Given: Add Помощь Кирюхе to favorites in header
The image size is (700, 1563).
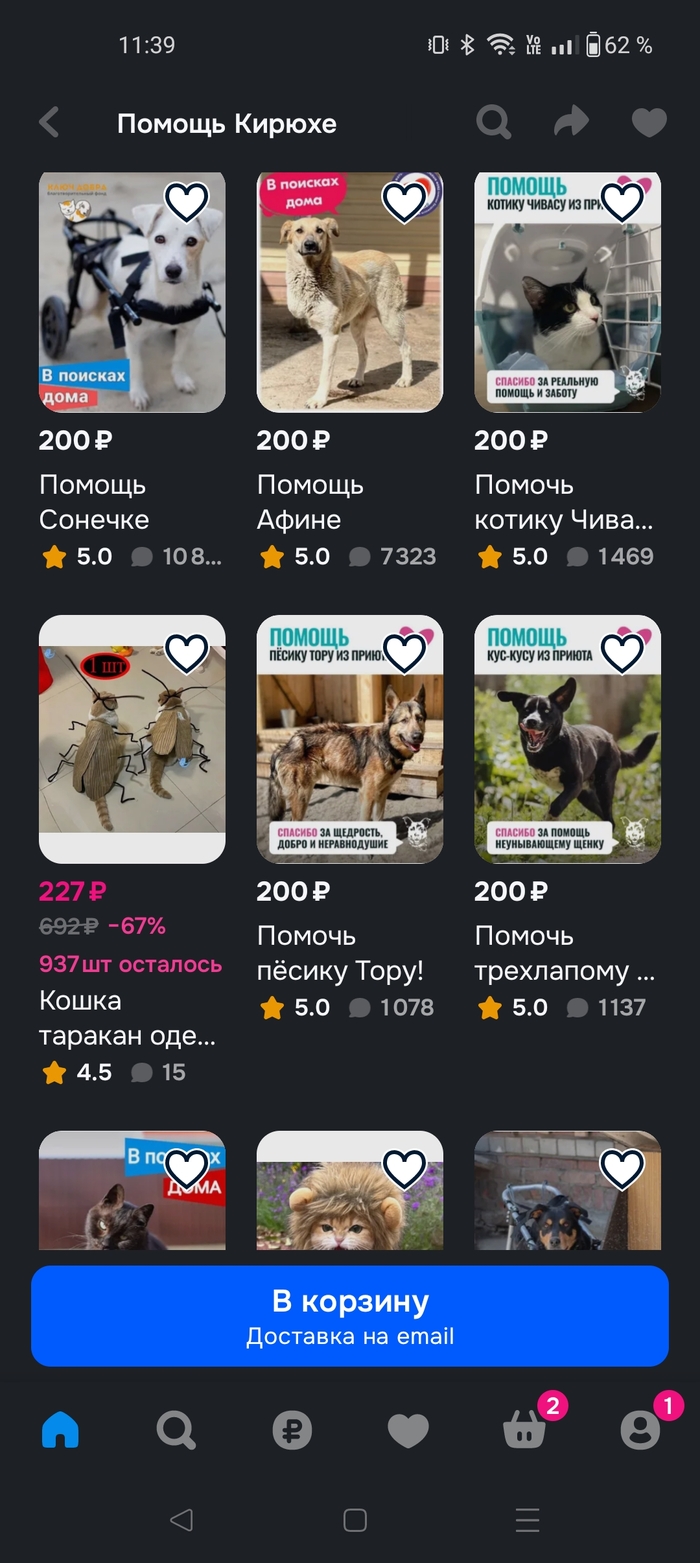Looking at the screenshot, I should pyautogui.click(x=649, y=123).
